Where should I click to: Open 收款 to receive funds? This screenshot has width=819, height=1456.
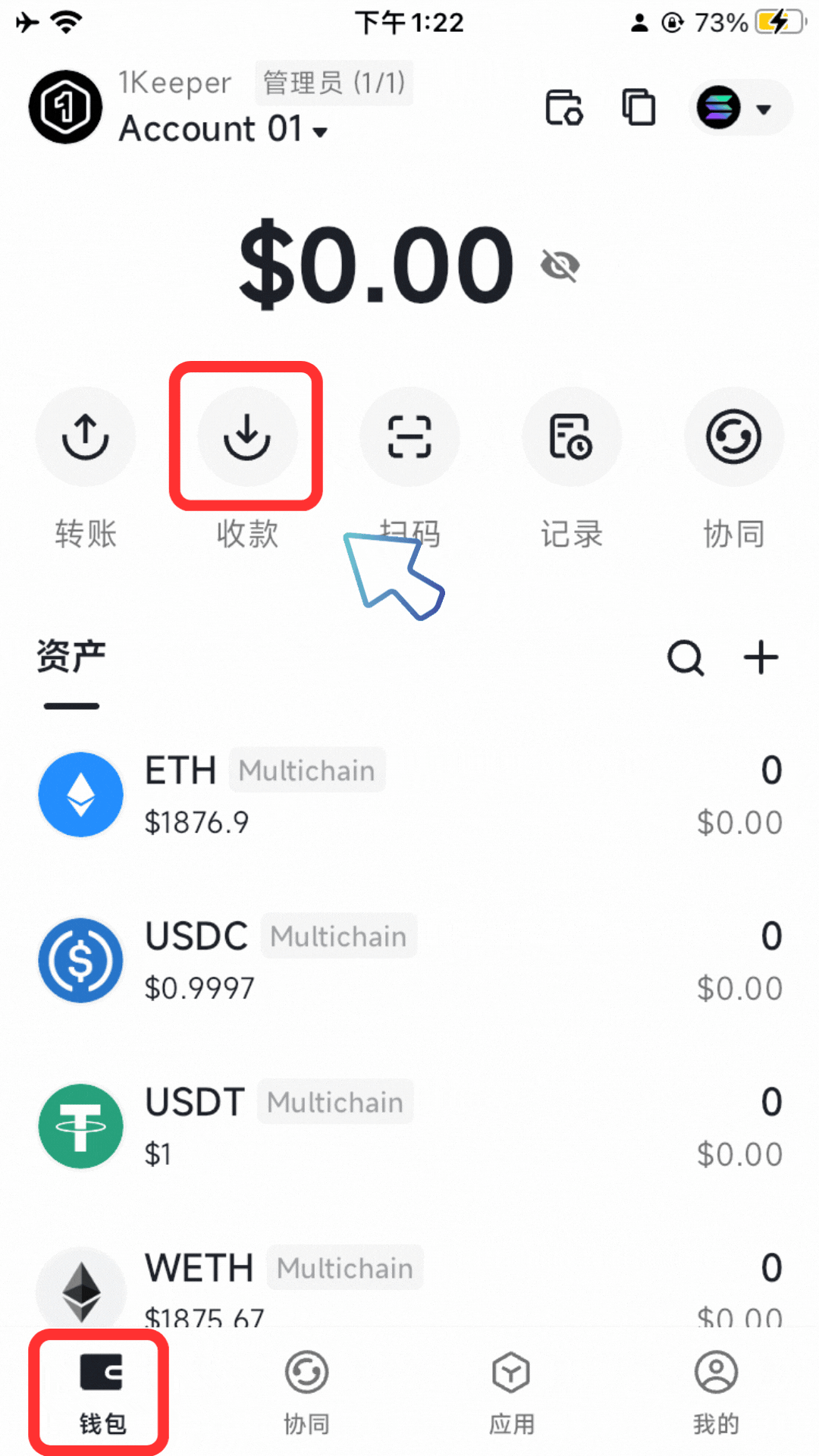click(x=247, y=437)
